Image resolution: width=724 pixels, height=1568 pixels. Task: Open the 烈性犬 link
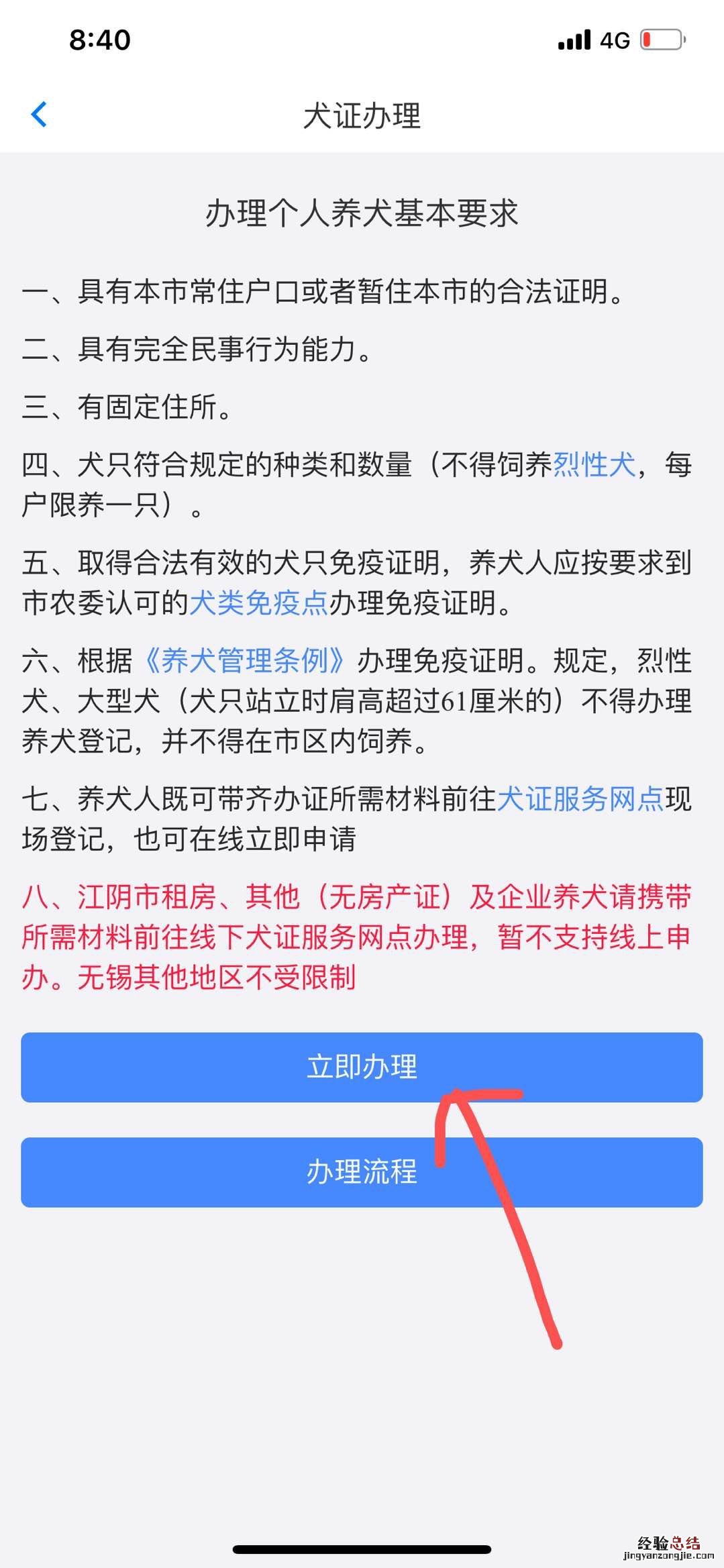coord(593,464)
